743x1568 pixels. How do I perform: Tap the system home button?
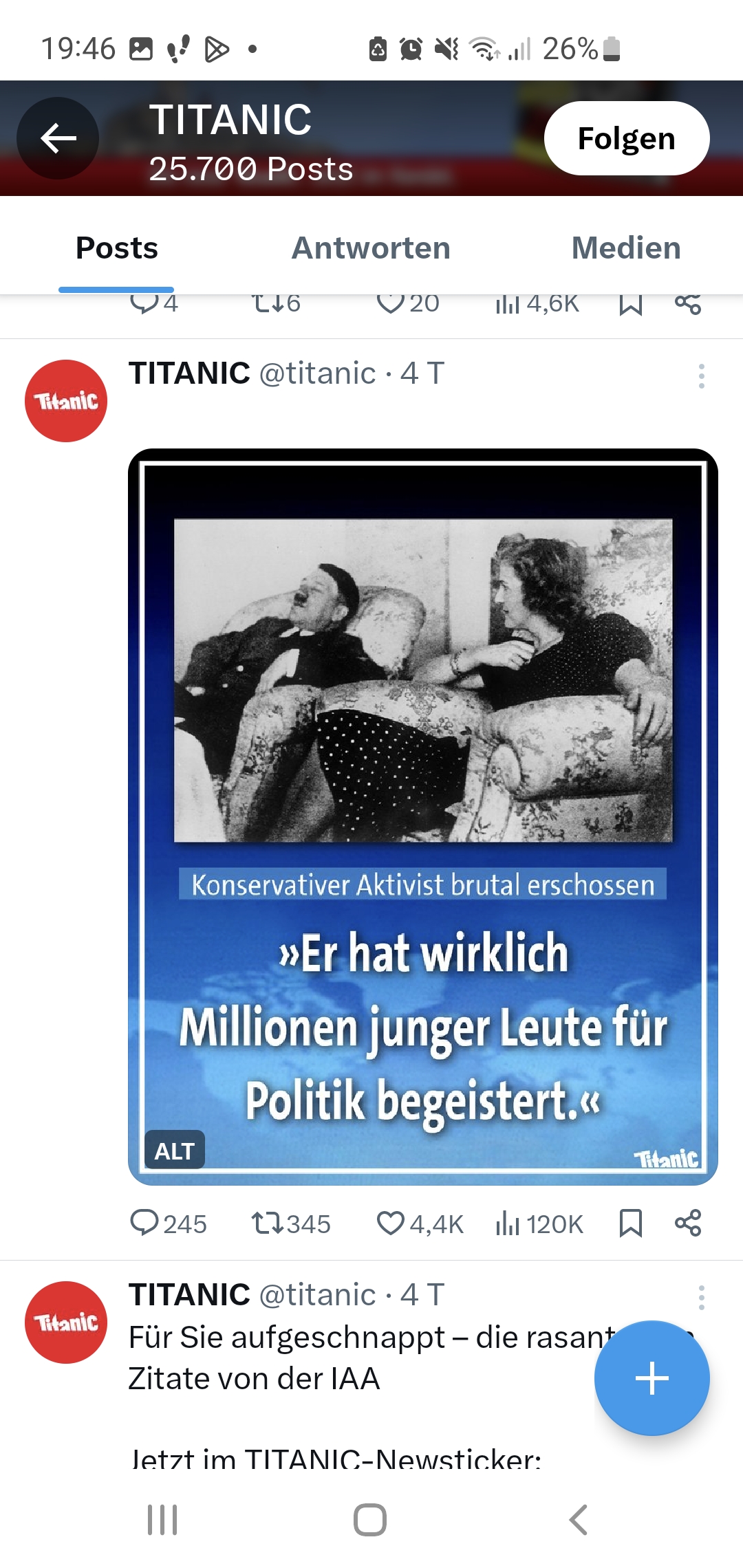tap(370, 1519)
